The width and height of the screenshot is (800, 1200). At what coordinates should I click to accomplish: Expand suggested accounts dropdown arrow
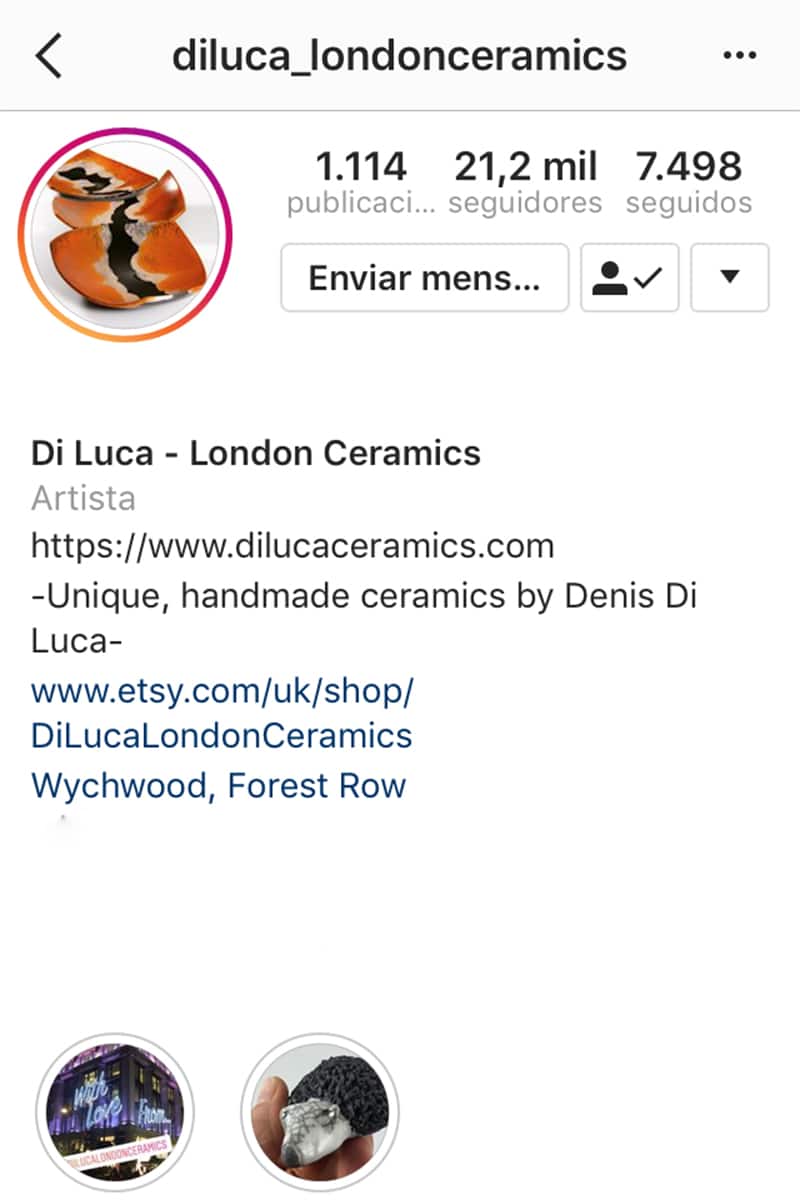[x=729, y=278]
